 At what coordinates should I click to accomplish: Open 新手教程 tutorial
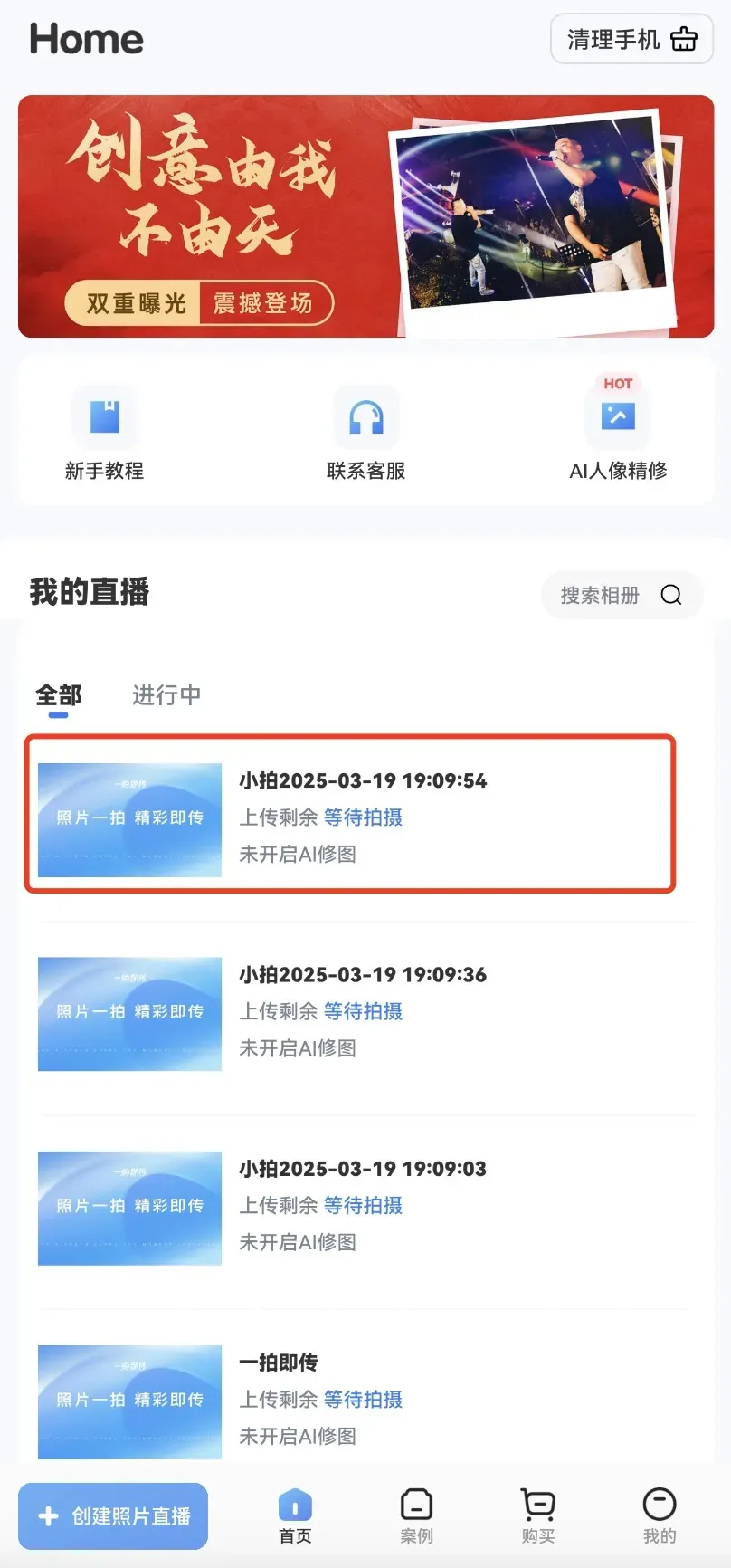(105, 431)
